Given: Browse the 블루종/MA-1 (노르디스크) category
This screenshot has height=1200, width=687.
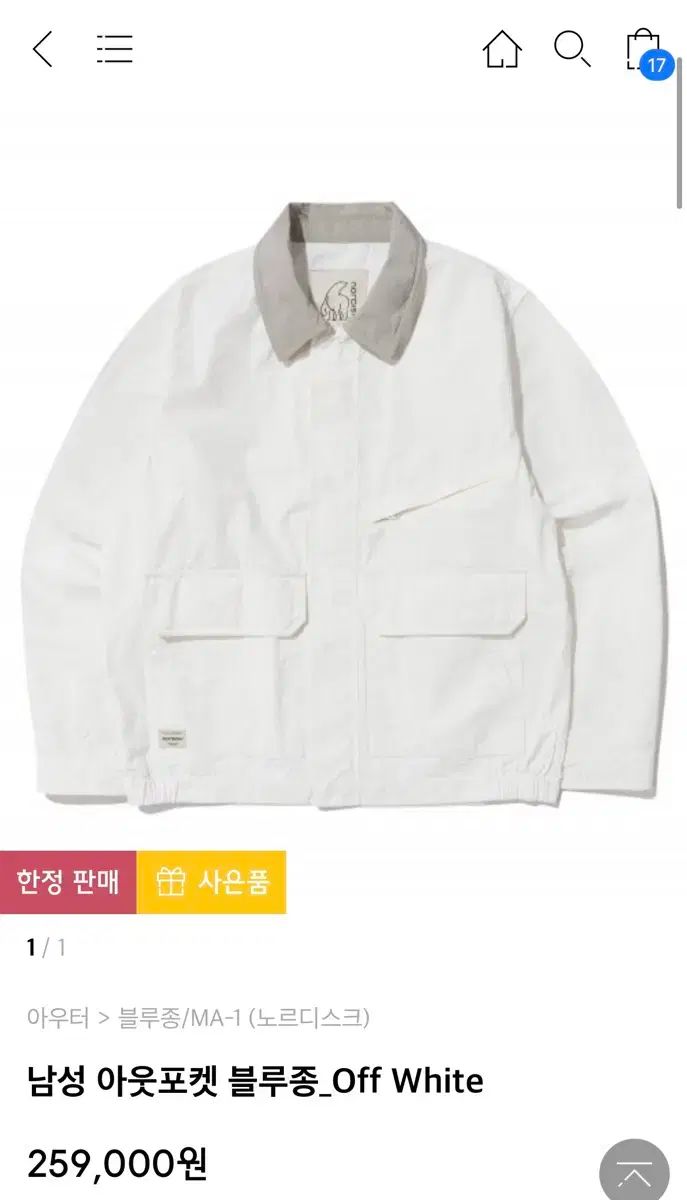Looking at the screenshot, I should coord(245,1018).
